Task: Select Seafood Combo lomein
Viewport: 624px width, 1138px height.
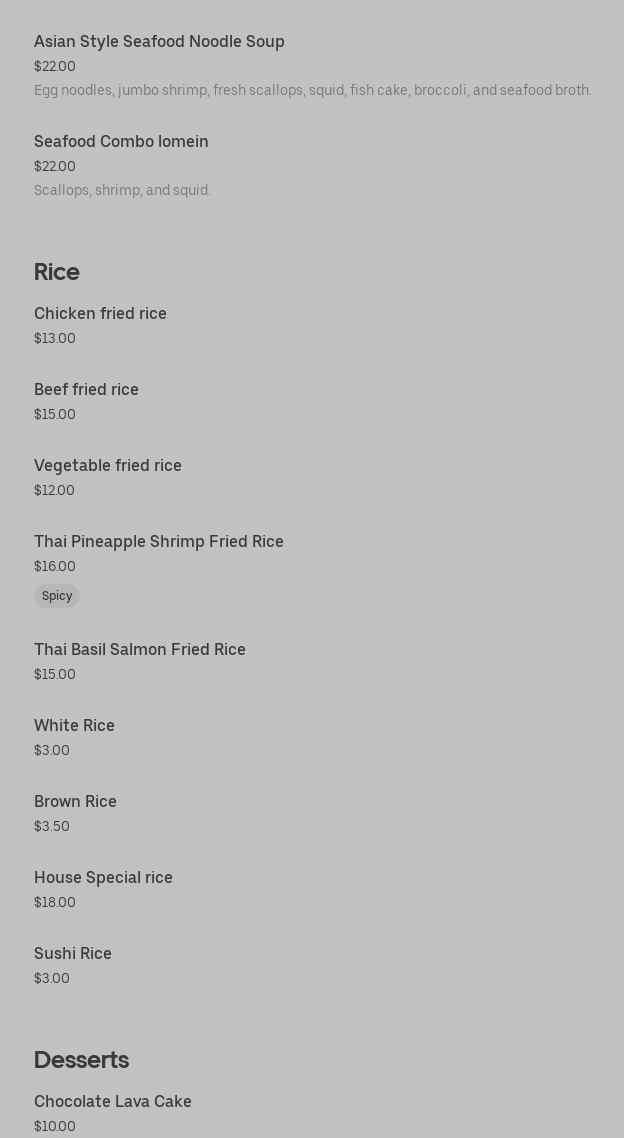Action: coord(121,142)
